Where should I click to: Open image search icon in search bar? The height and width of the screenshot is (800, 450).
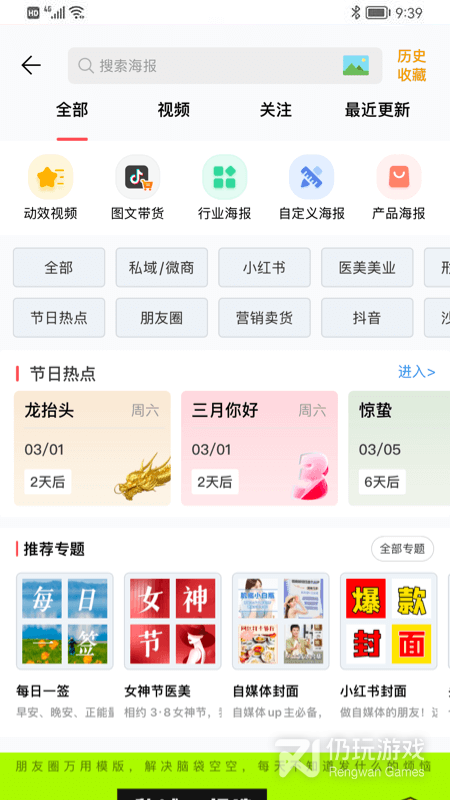tap(356, 65)
